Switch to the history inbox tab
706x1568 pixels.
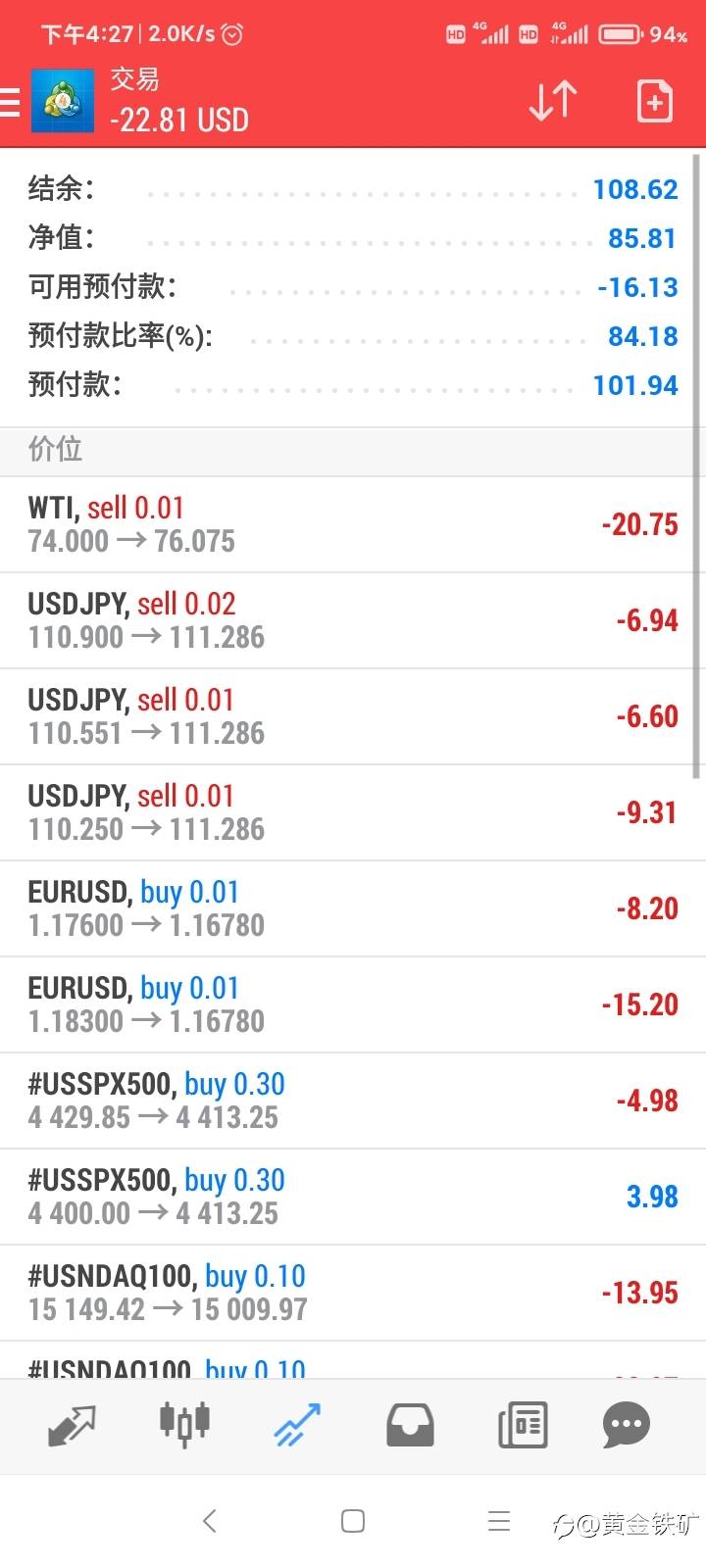410,1425
